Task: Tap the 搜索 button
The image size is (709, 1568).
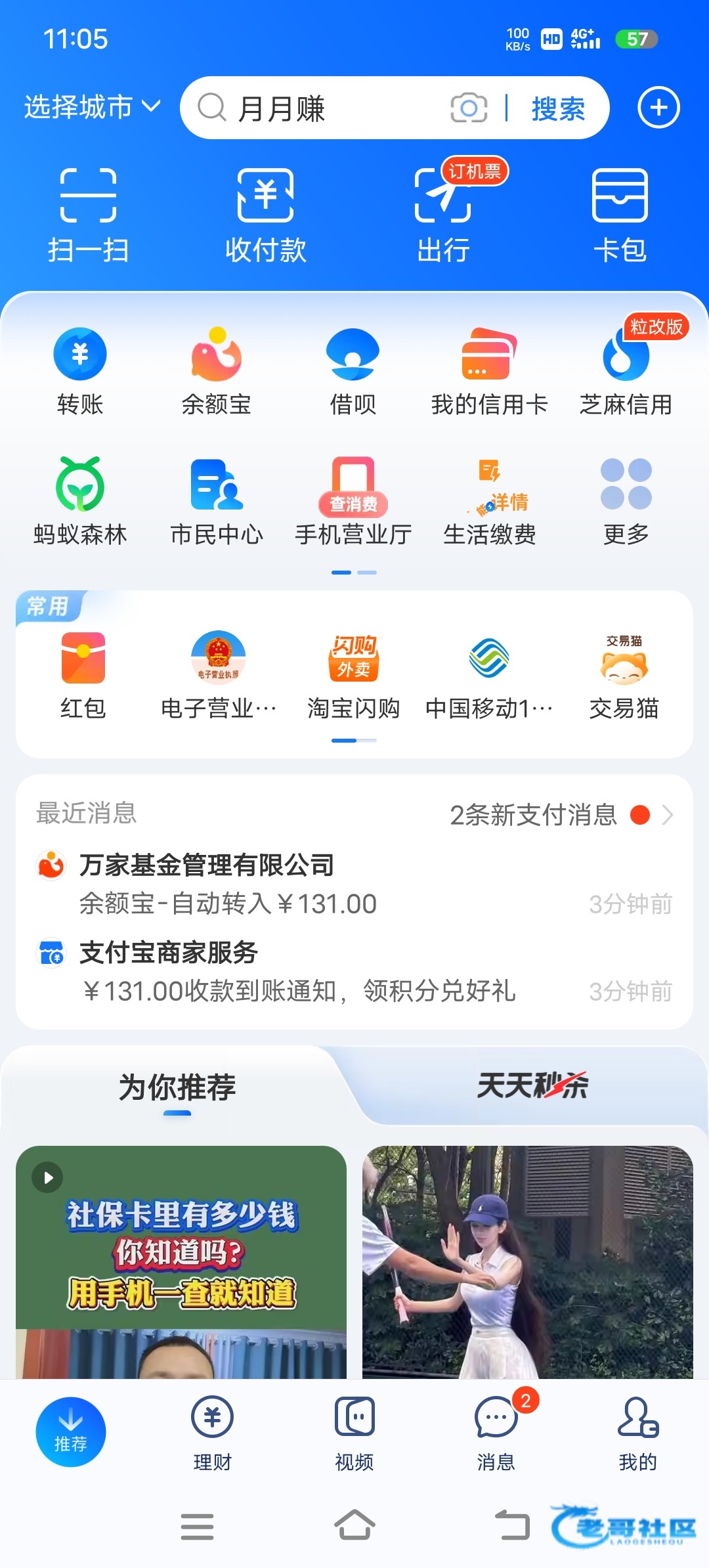Action: point(558,108)
